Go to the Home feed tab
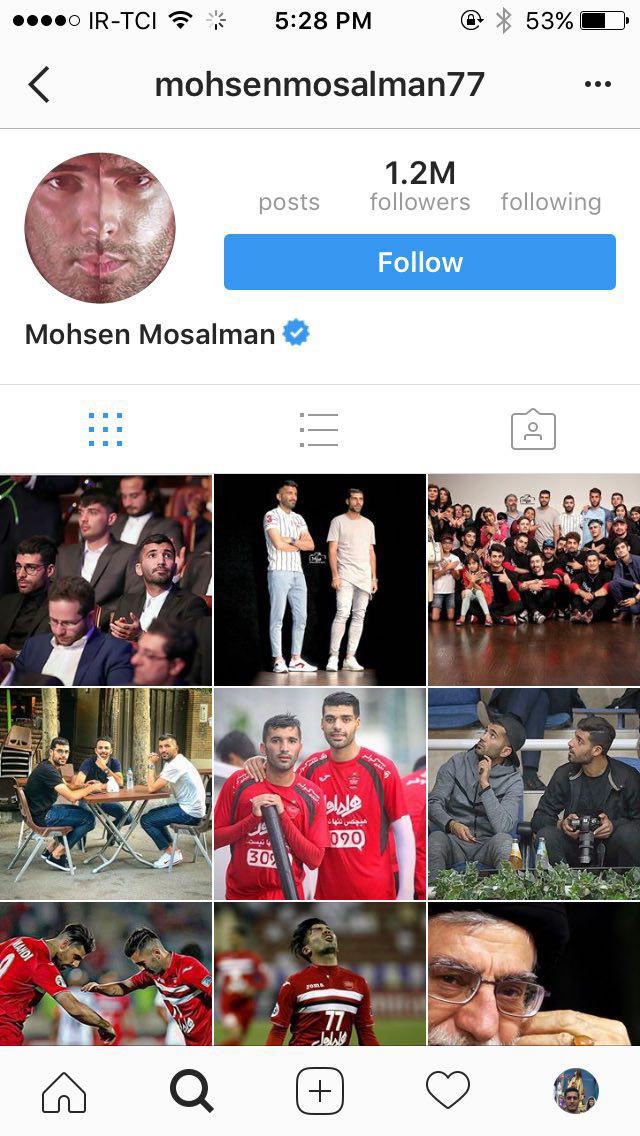The image size is (640, 1136). click(64, 1091)
